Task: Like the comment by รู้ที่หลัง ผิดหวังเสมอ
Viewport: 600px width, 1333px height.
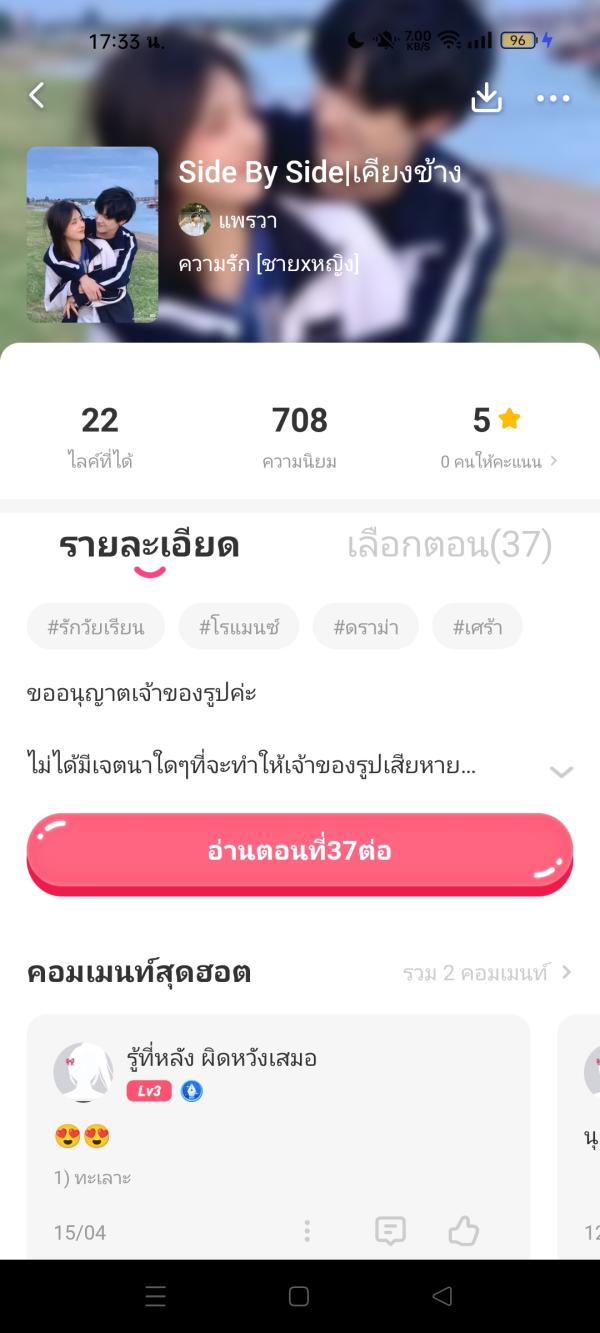Action: pos(463,1231)
